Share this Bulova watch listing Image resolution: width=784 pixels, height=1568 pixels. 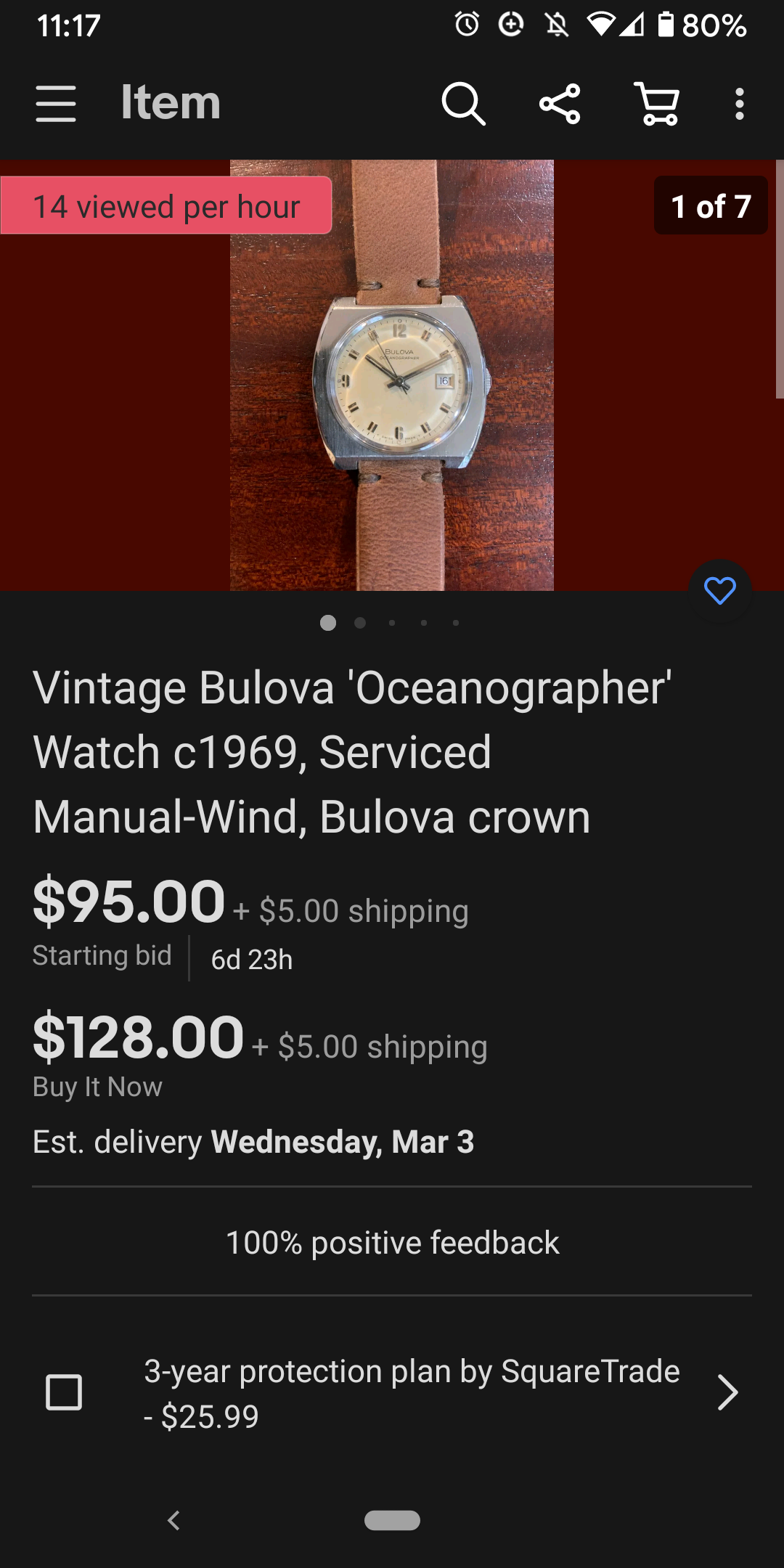[x=560, y=103]
